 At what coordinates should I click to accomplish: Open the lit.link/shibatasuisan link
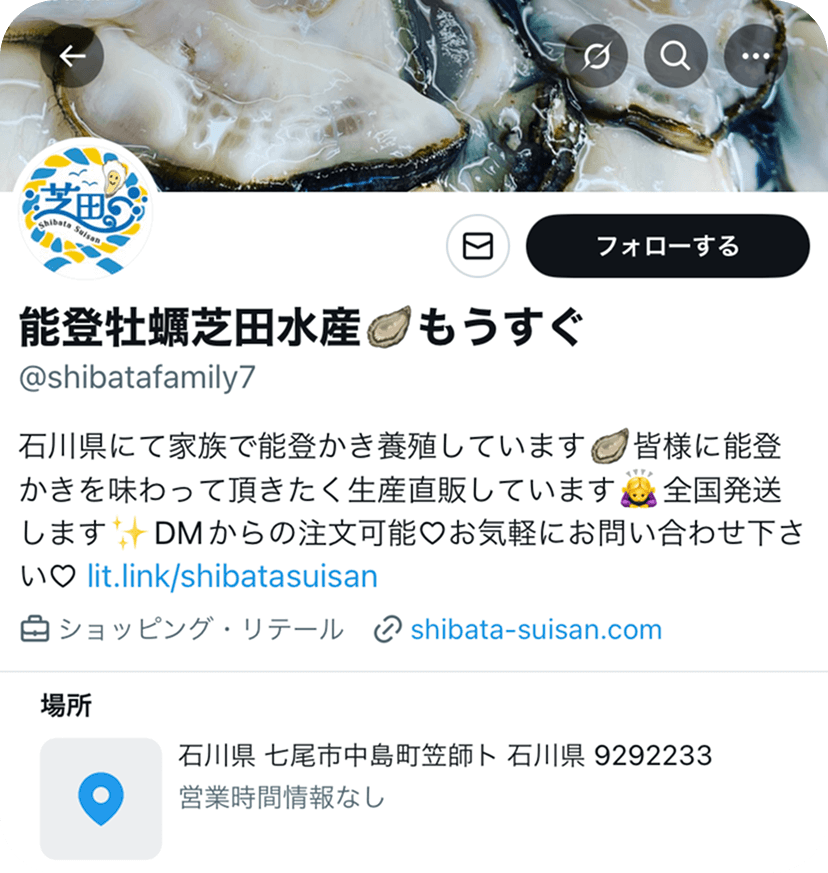tap(232, 577)
